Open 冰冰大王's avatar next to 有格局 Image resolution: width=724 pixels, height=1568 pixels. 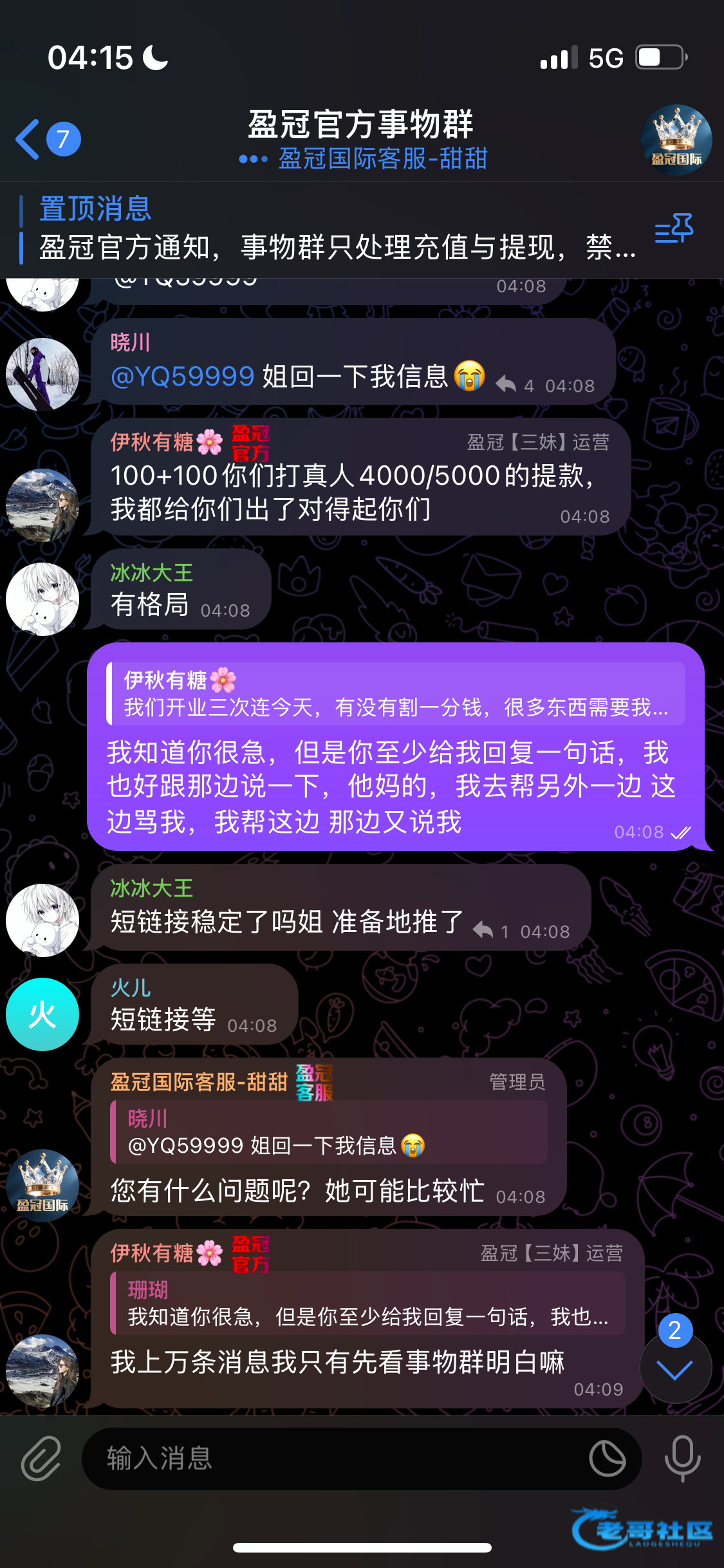[x=42, y=599]
